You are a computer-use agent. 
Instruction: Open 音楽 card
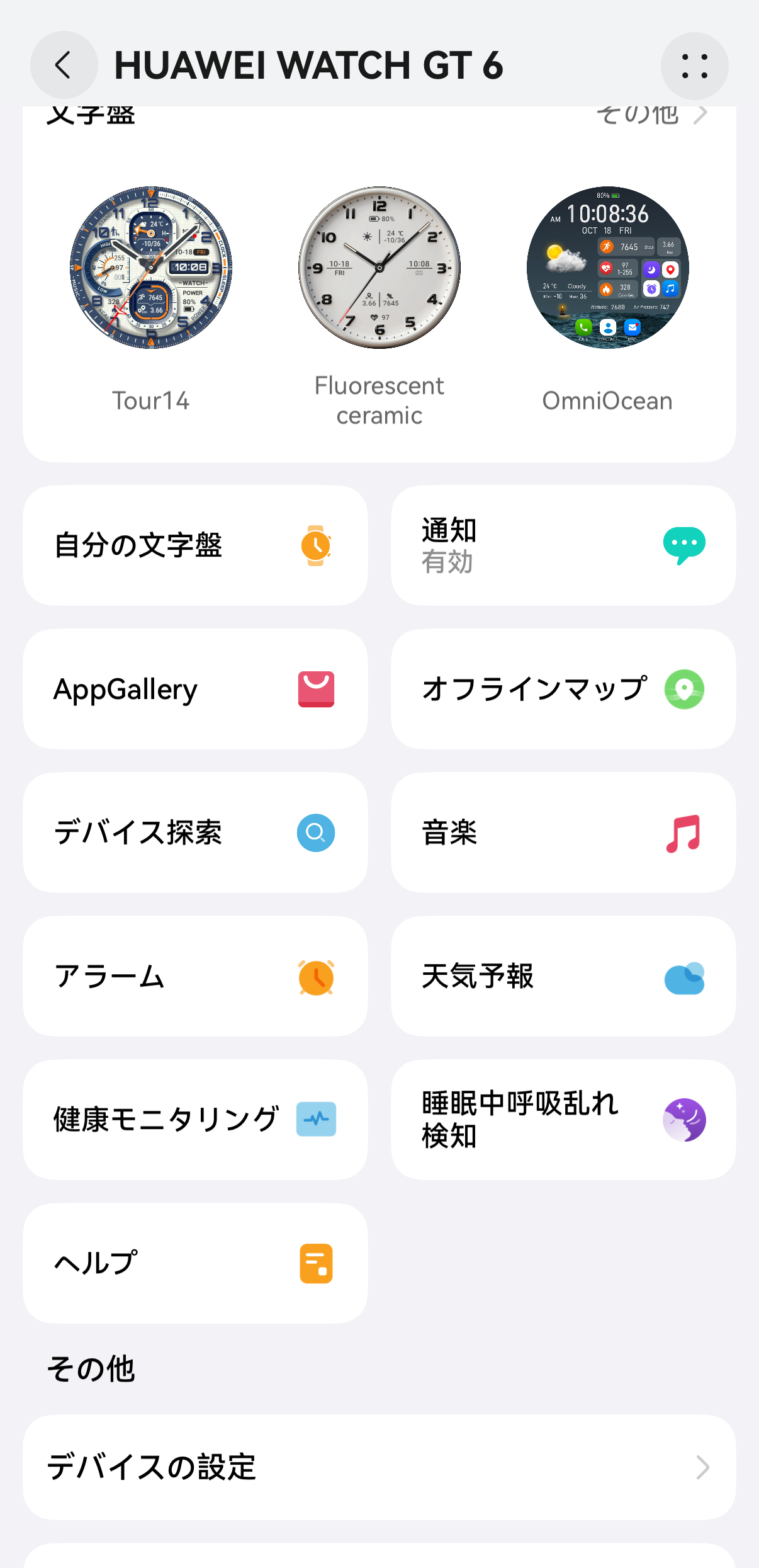[563, 832]
